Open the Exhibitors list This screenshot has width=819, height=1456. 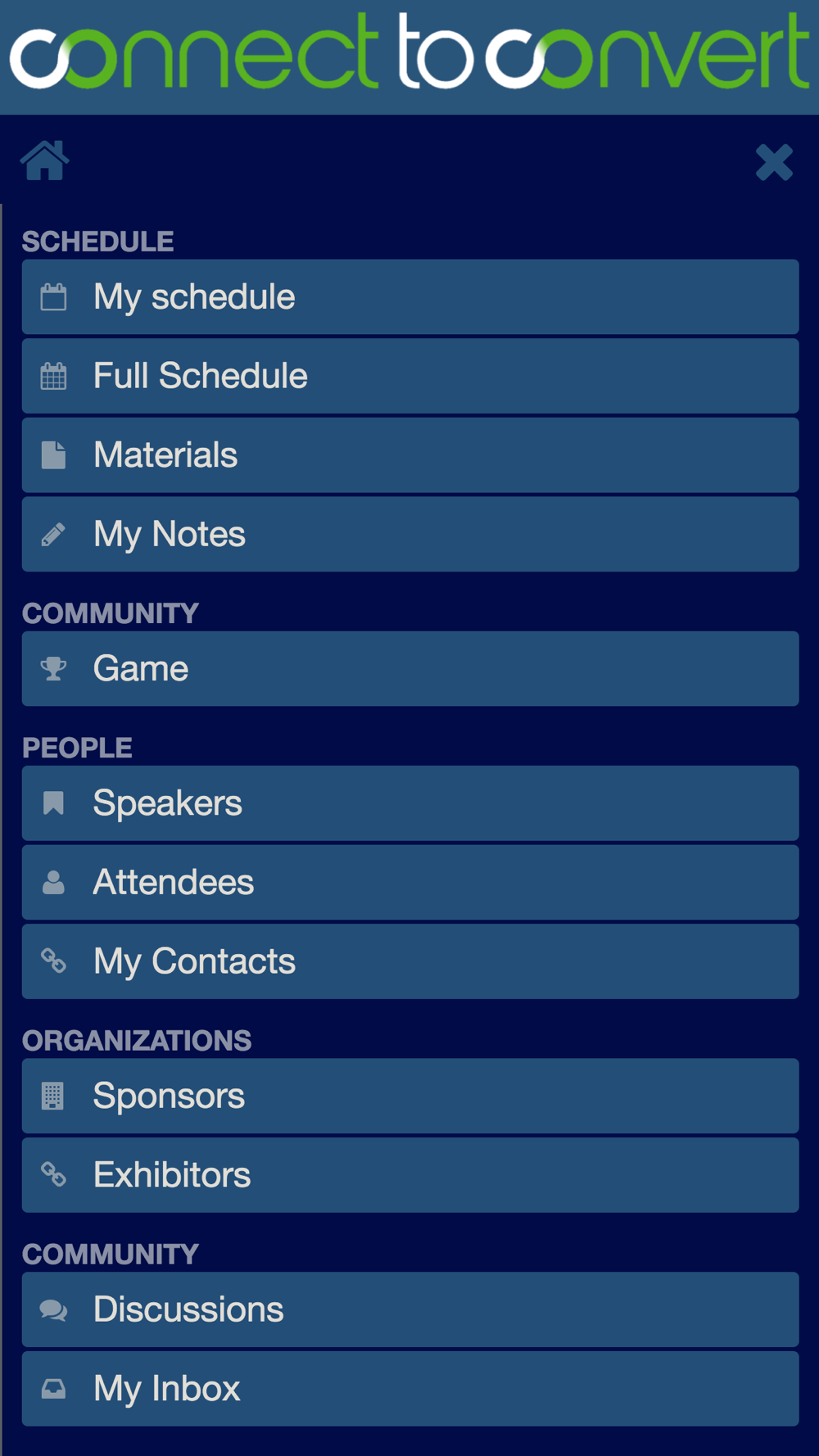click(410, 1175)
